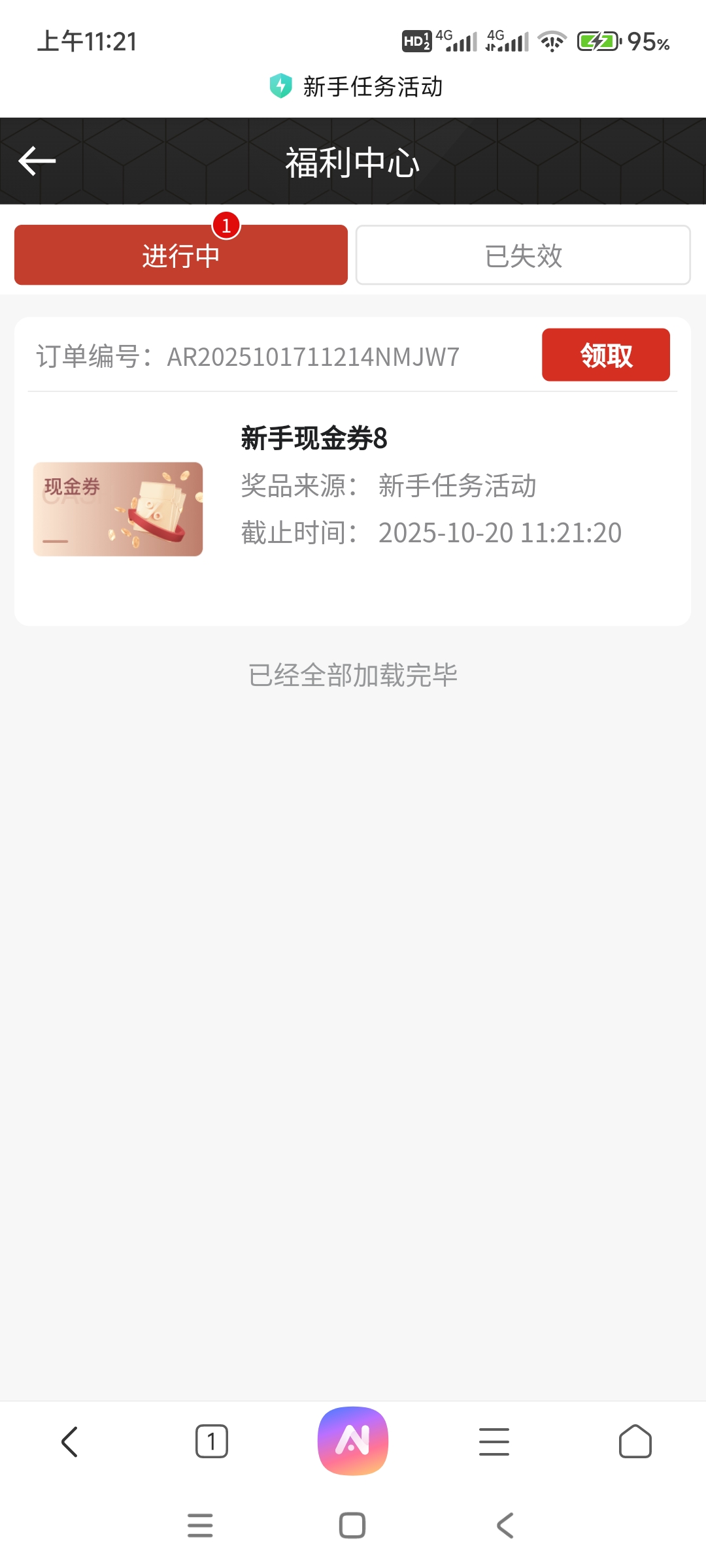The image size is (706, 1568).
Task: Select the 进行中 tab
Action: coord(181,255)
